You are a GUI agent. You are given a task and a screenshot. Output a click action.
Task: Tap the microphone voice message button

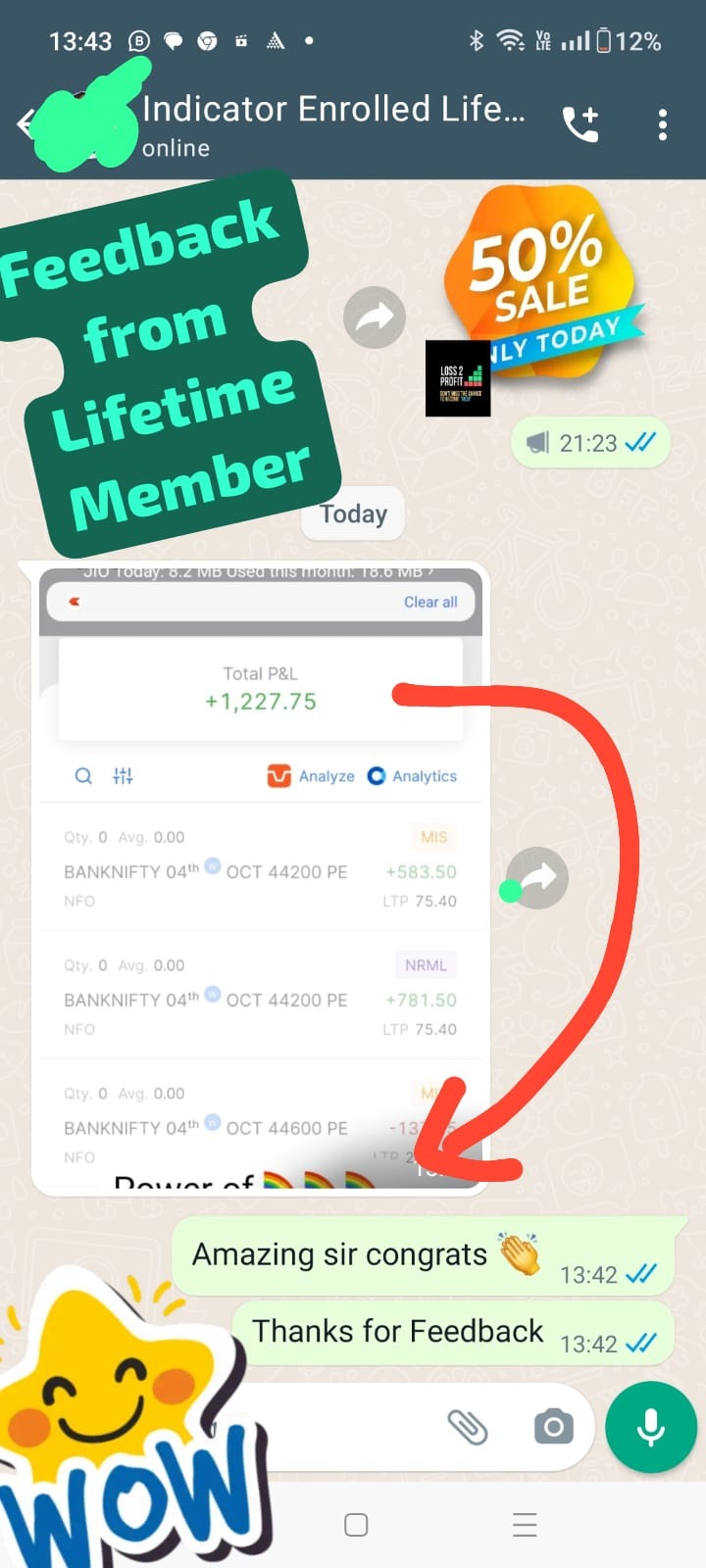click(x=651, y=1427)
